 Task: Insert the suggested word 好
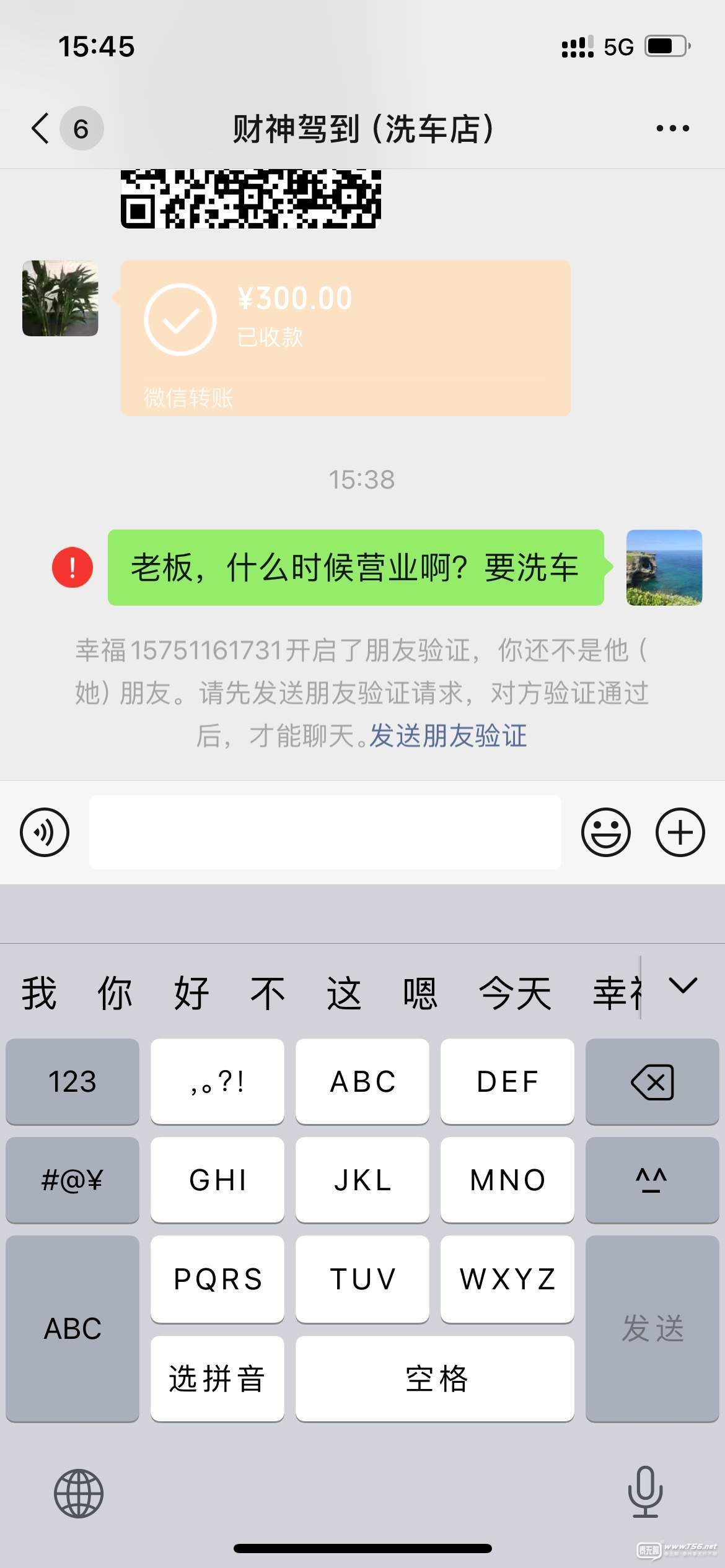(x=191, y=993)
